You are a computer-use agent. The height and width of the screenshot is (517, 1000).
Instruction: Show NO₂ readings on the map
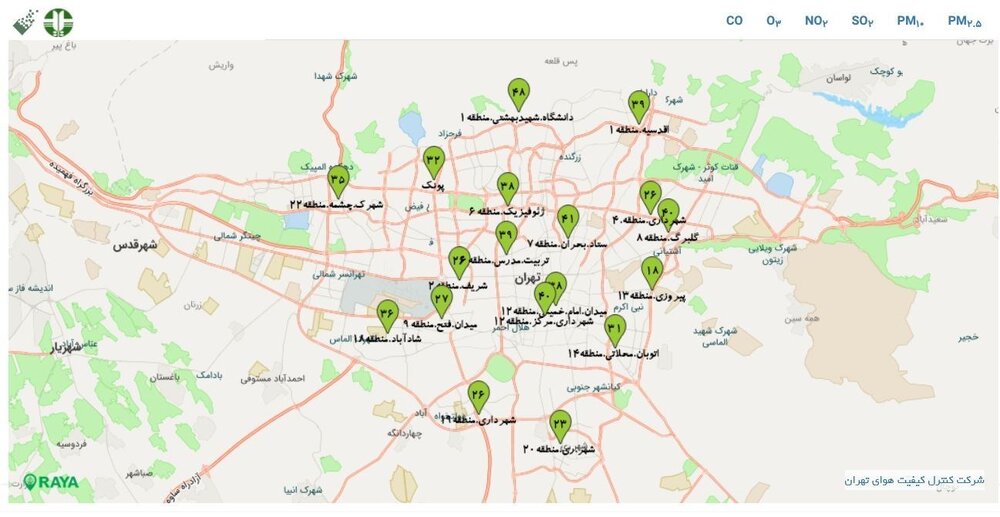click(816, 20)
